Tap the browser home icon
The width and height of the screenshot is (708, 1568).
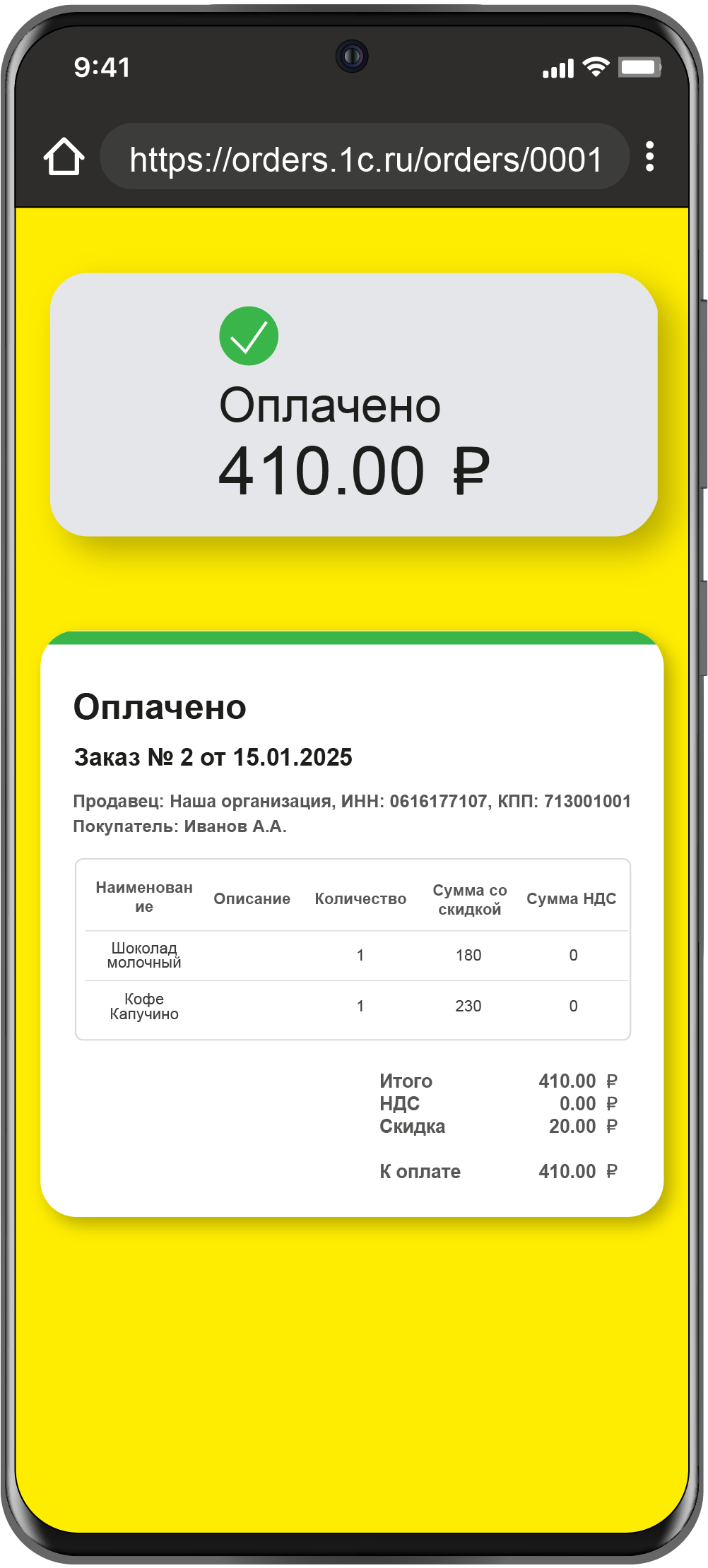coord(64,157)
